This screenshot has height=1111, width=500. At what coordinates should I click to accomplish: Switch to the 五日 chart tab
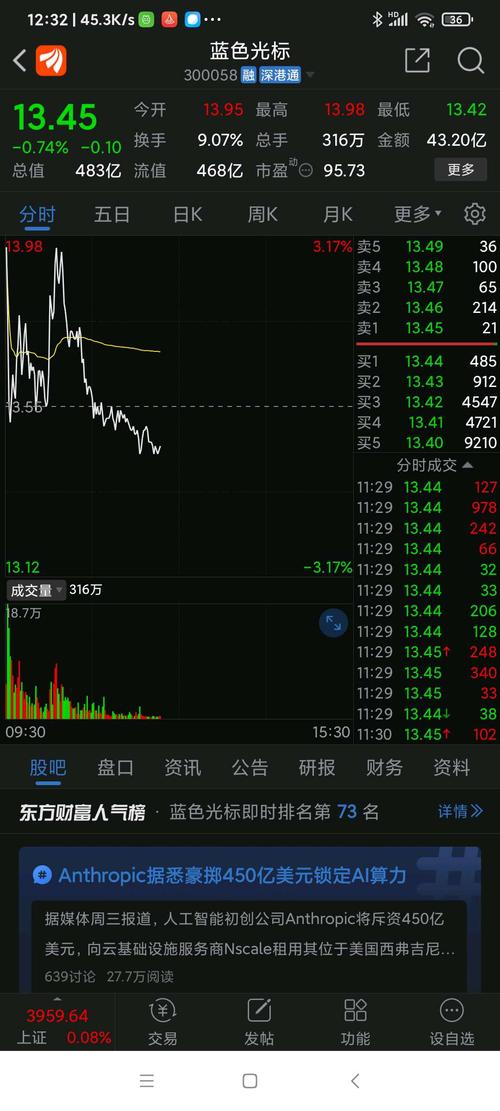(112, 214)
